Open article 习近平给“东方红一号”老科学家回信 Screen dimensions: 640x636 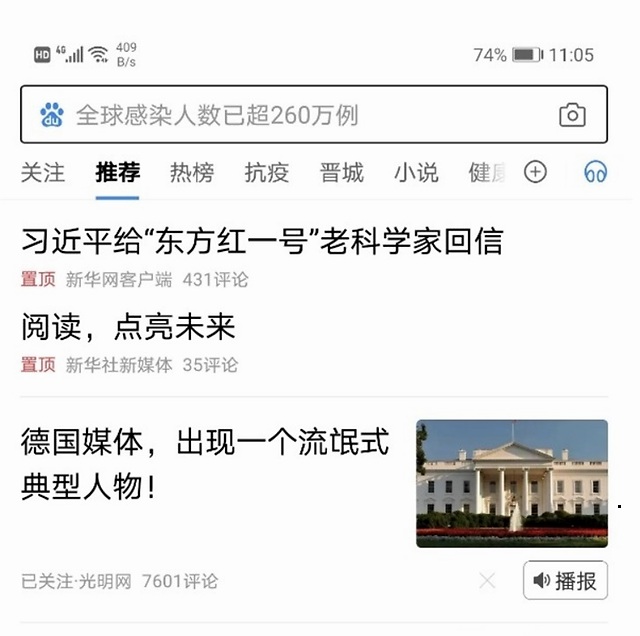coord(262,241)
